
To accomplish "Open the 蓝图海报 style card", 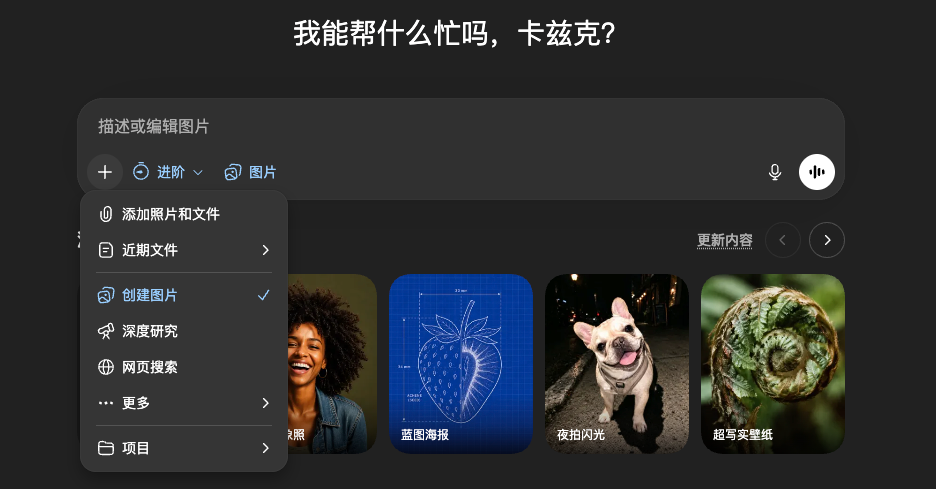I will [x=461, y=363].
